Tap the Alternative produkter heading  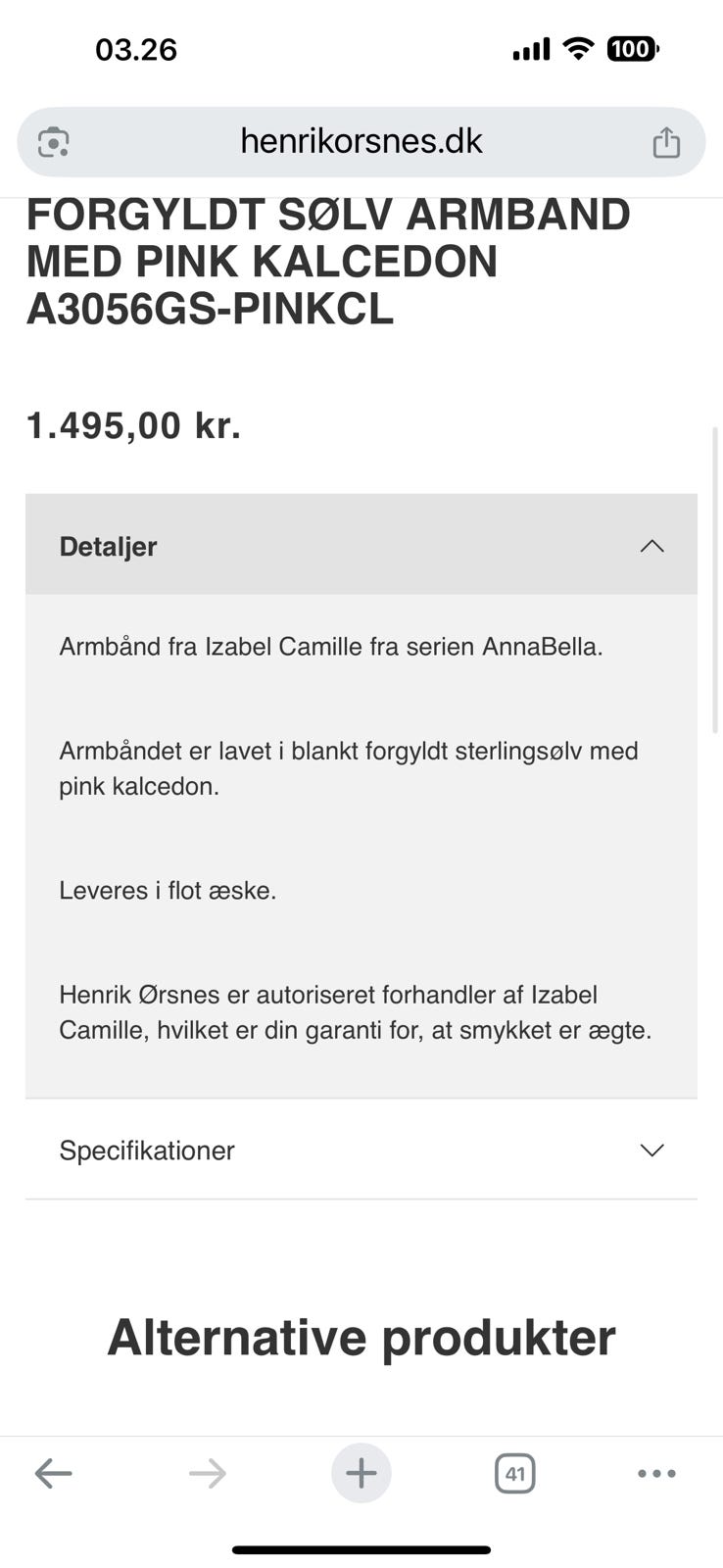(x=361, y=1336)
